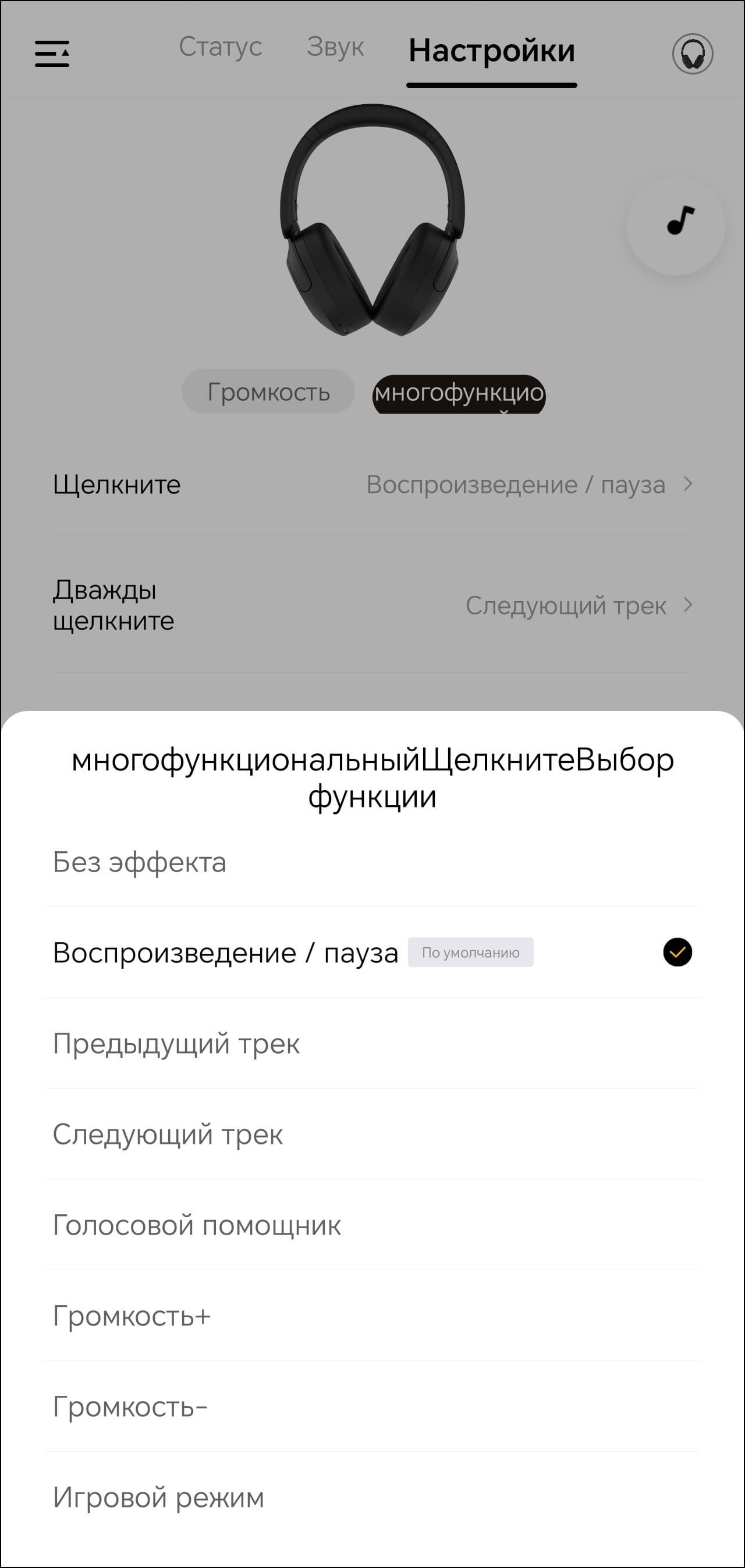Open the floating music note button
Screen dimensions: 745x1568
[676, 225]
